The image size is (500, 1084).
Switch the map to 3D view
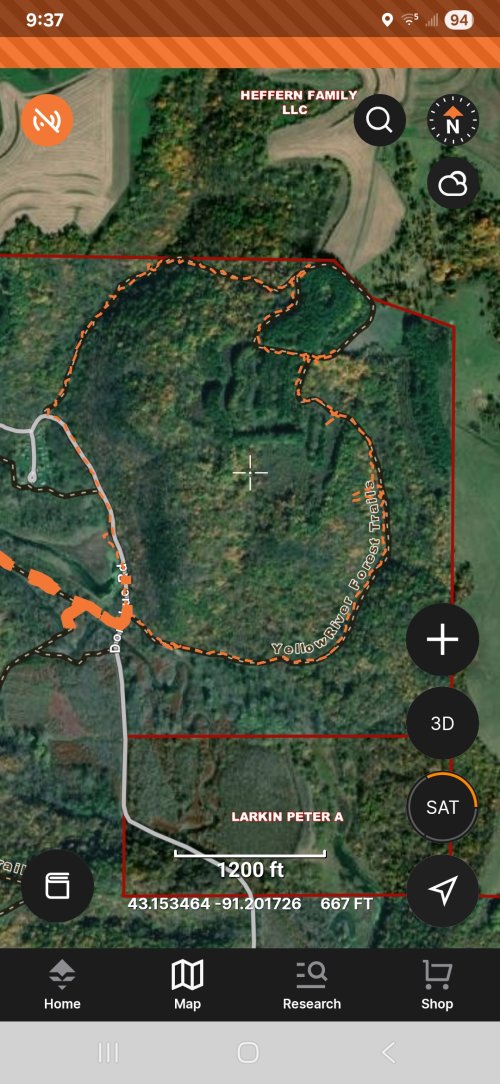click(443, 723)
